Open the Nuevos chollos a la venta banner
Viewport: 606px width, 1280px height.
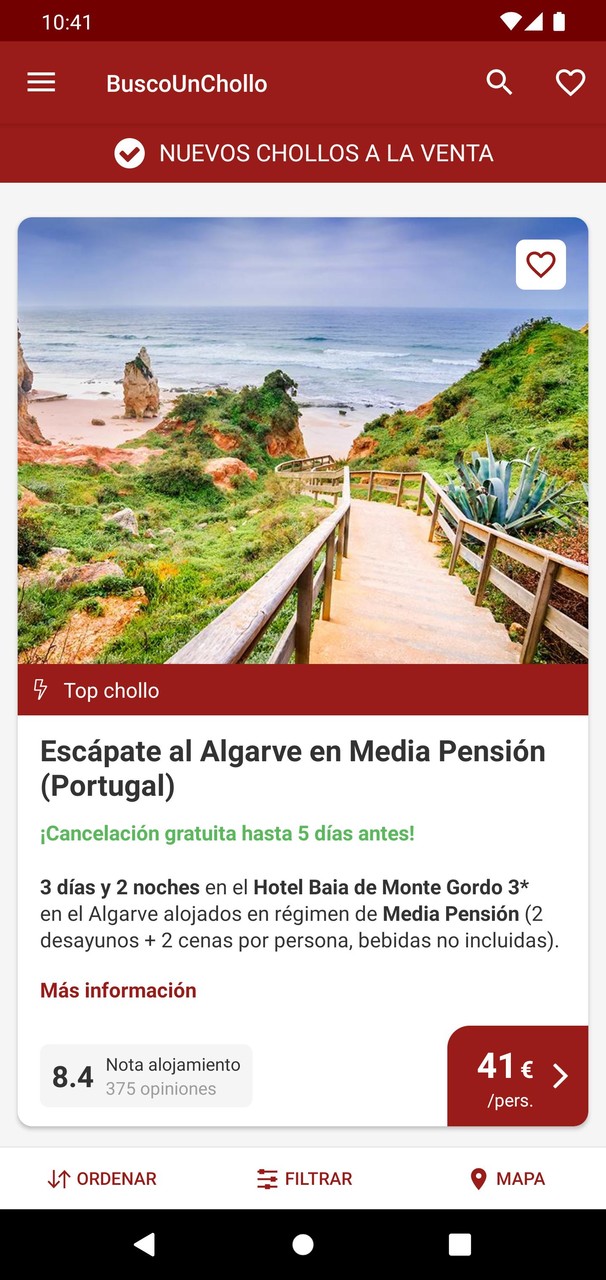(x=303, y=153)
